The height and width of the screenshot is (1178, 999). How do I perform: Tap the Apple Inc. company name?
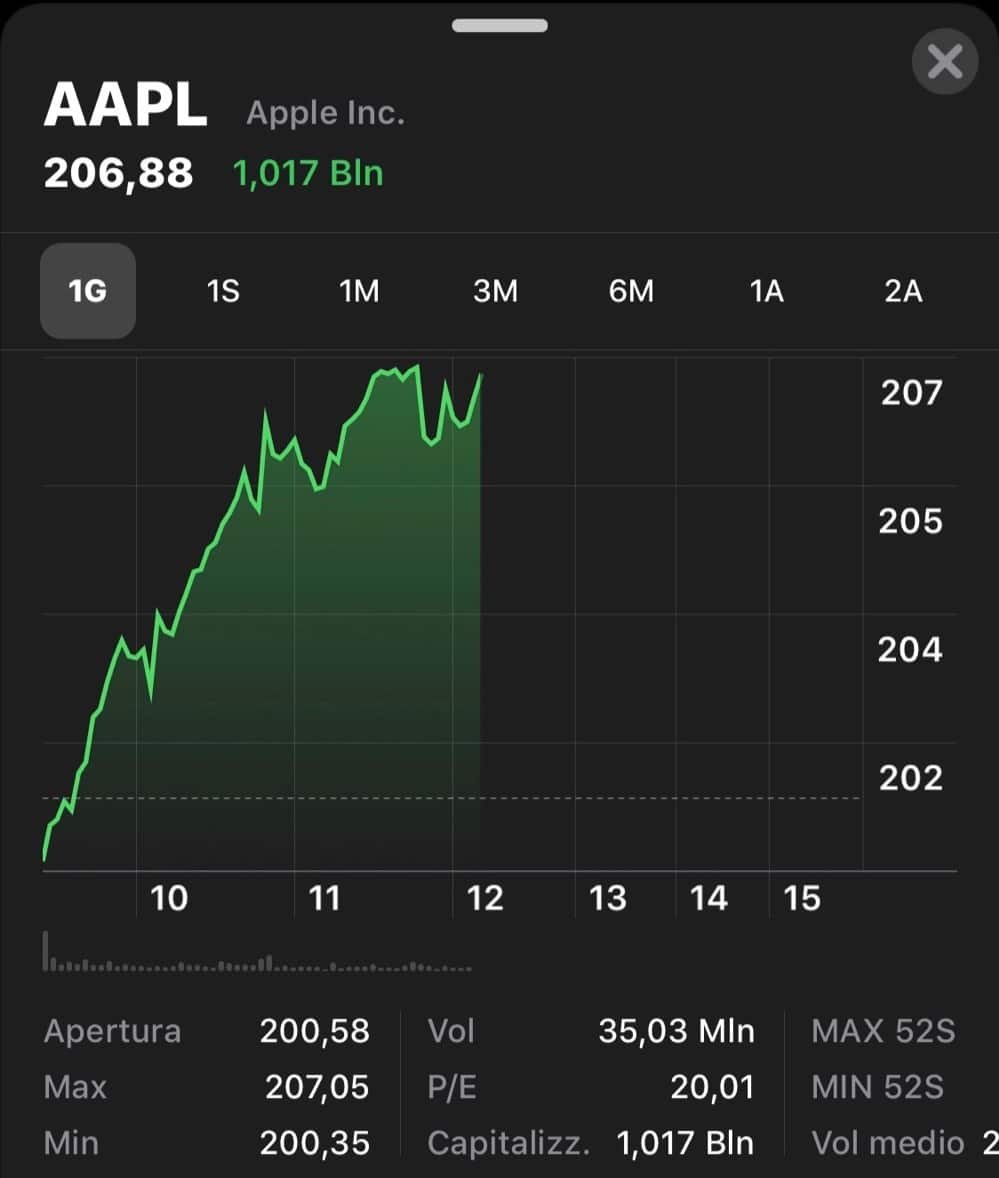click(325, 112)
